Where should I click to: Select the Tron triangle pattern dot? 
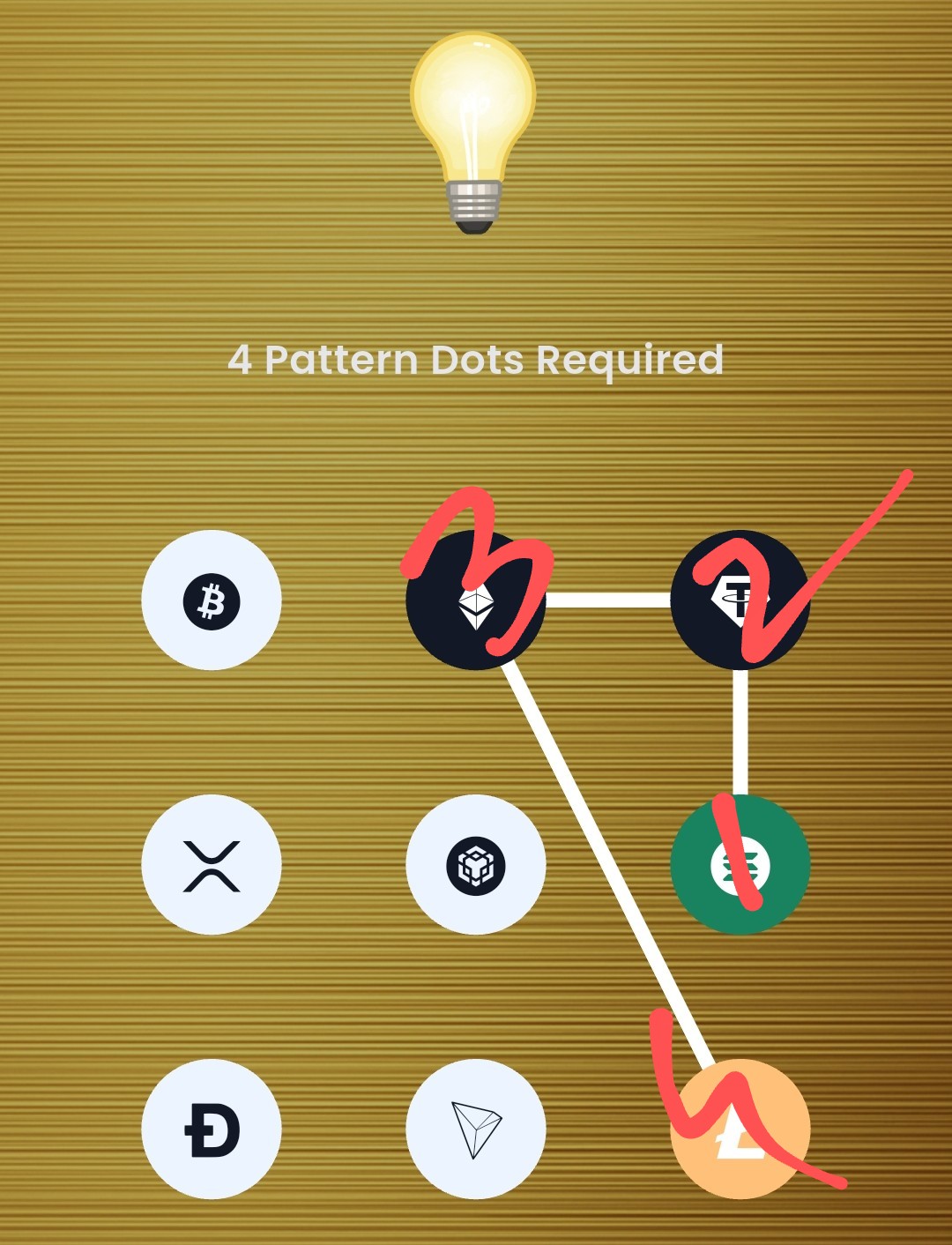point(476,1129)
